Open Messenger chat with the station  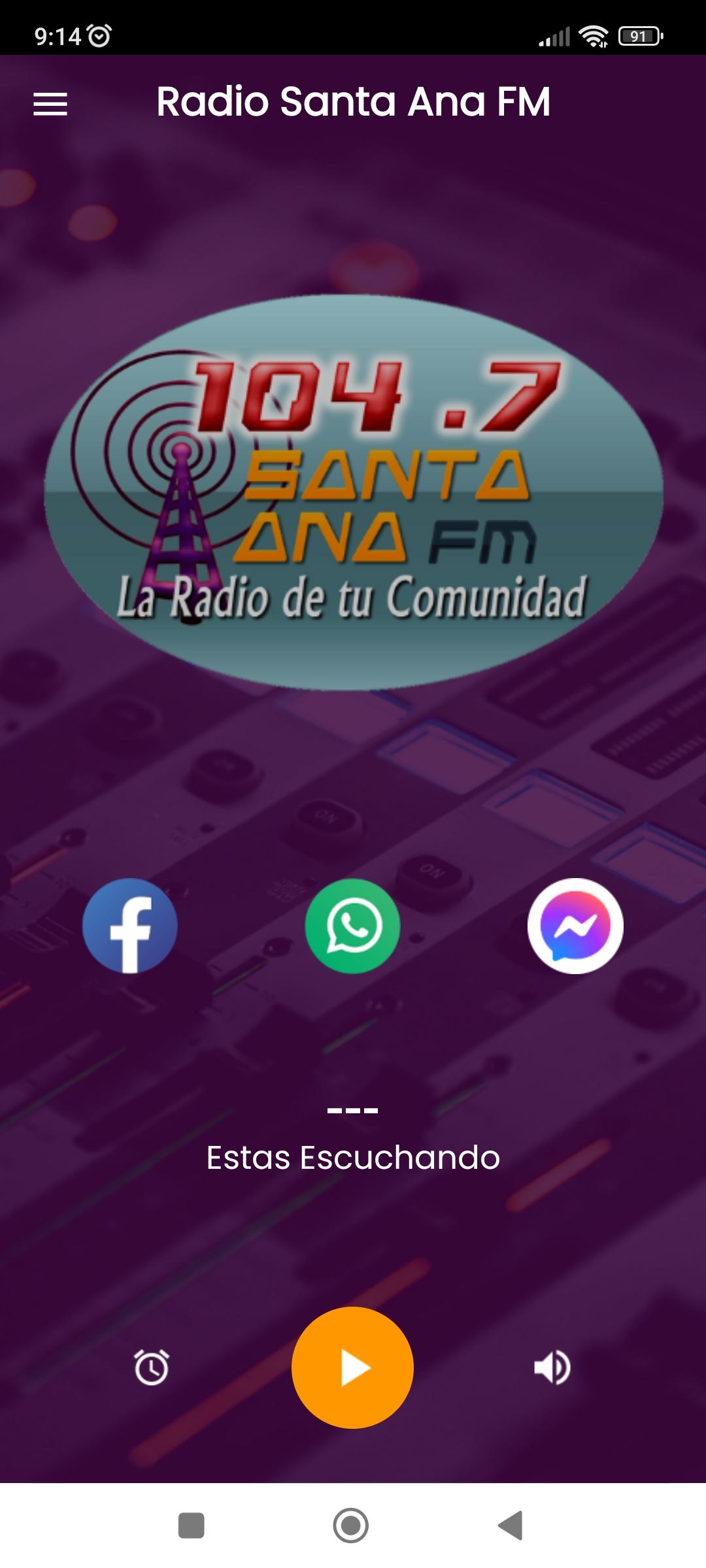pyautogui.click(x=575, y=926)
